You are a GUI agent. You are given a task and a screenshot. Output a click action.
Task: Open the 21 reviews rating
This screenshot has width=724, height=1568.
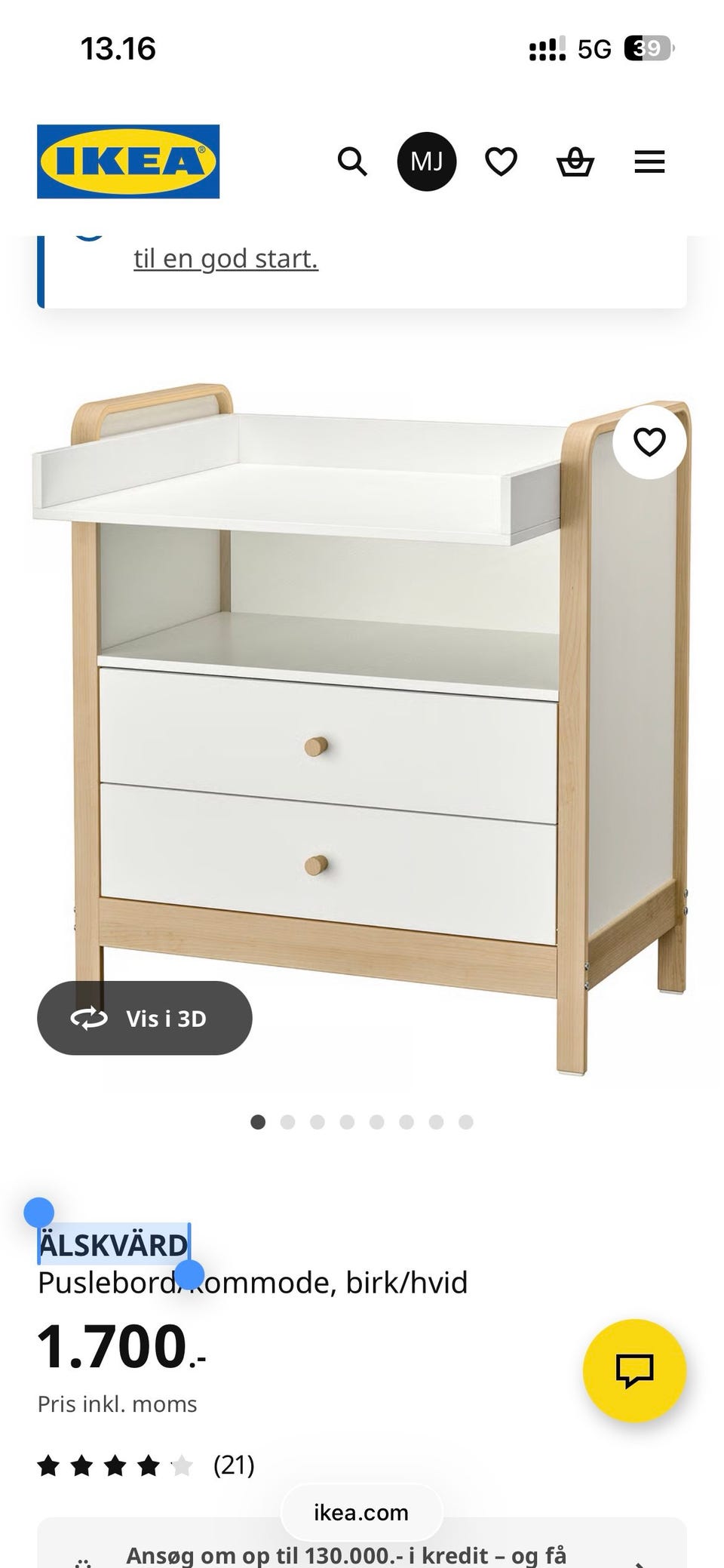[x=146, y=1465]
